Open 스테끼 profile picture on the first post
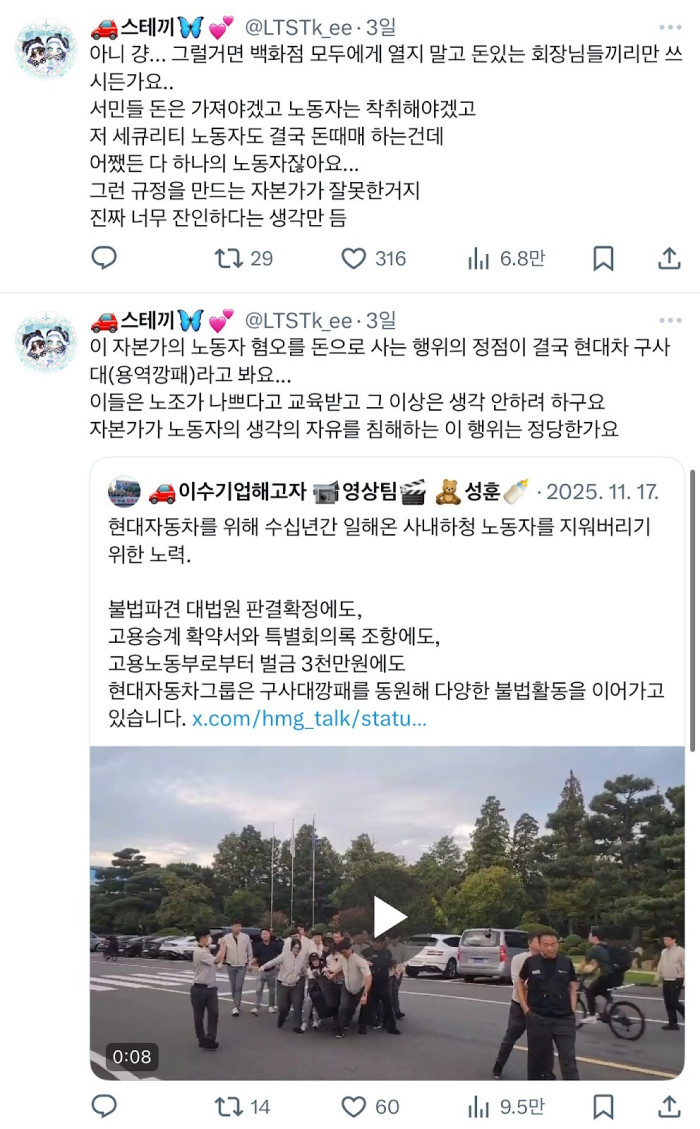700x1129 pixels. click(x=46, y=48)
